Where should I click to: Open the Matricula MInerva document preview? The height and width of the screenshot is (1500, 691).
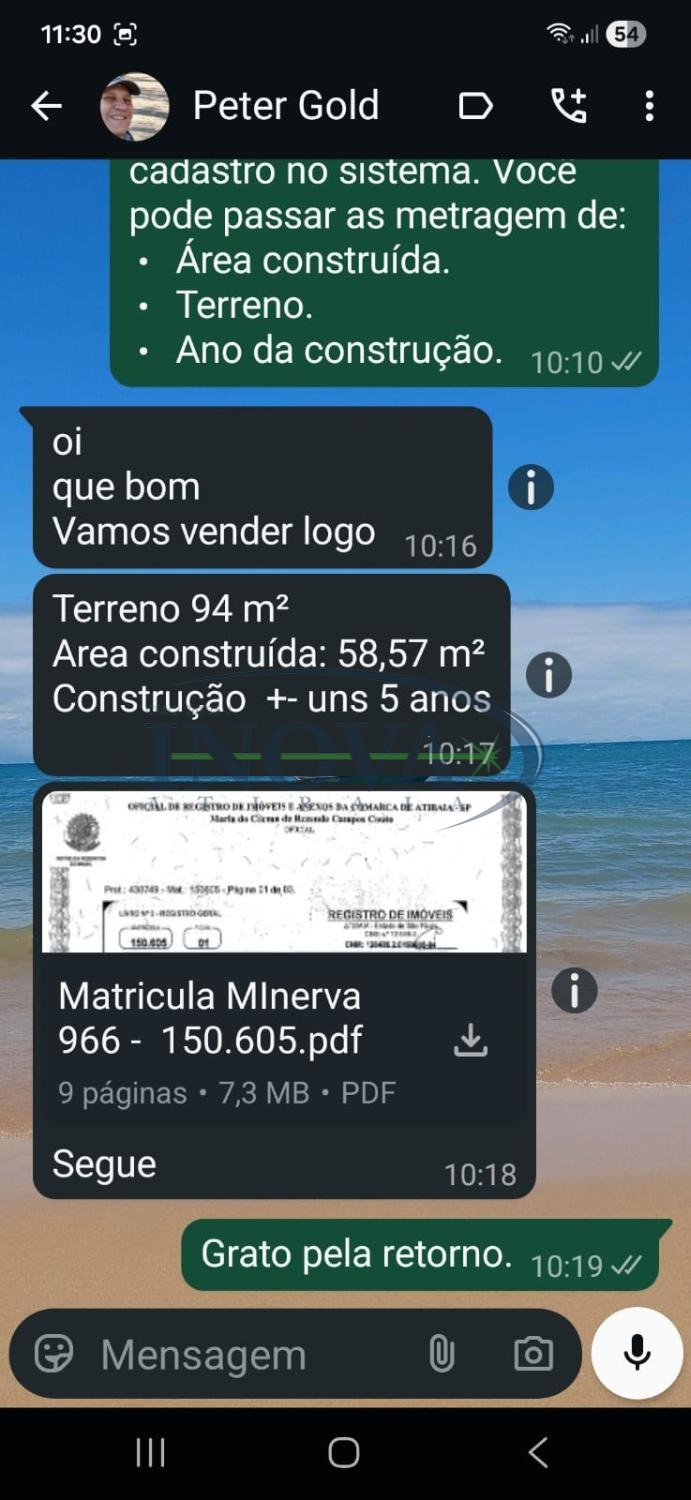pyautogui.click(x=283, y=871)
